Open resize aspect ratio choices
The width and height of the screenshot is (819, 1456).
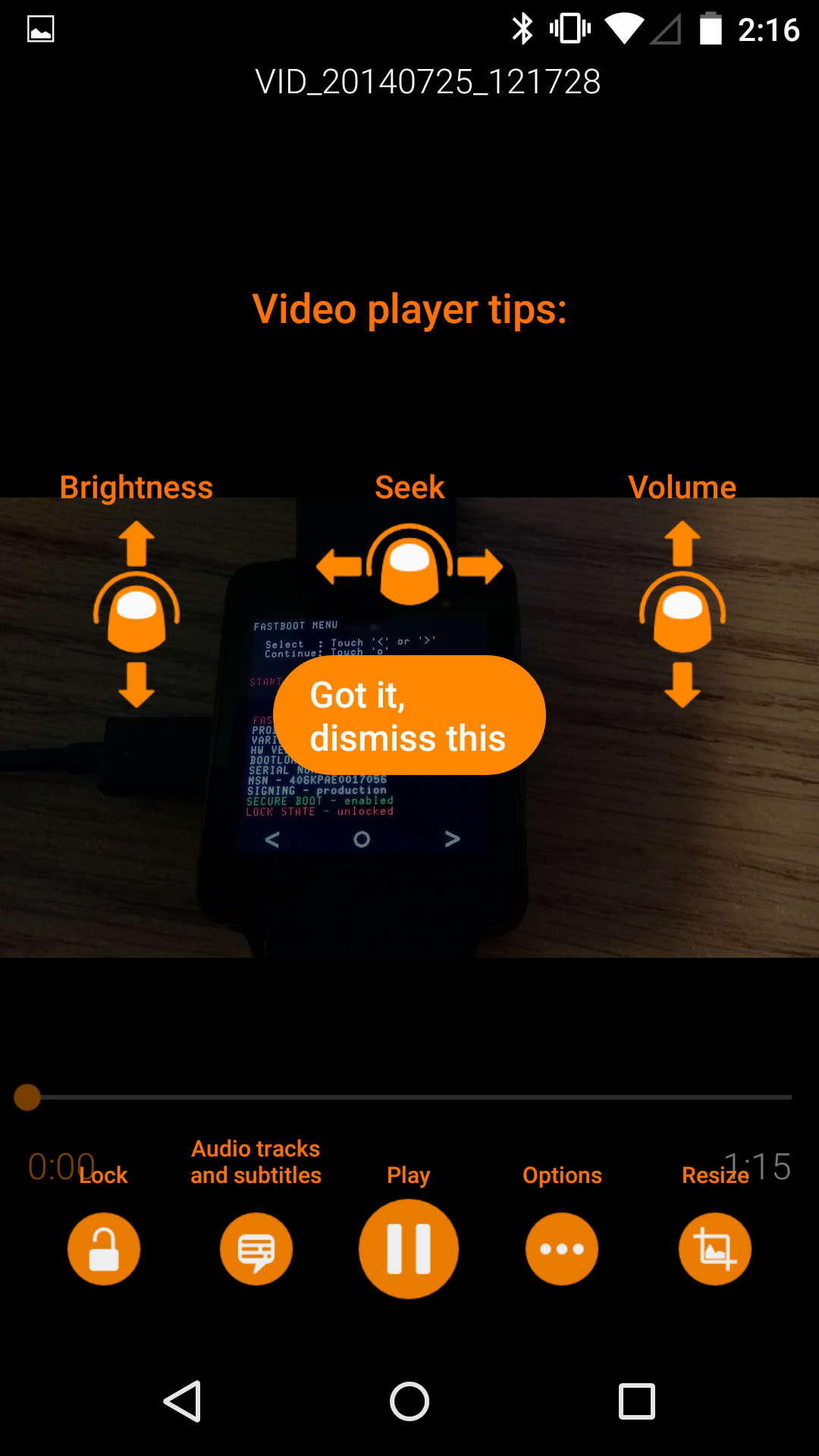click(714, 1248)
